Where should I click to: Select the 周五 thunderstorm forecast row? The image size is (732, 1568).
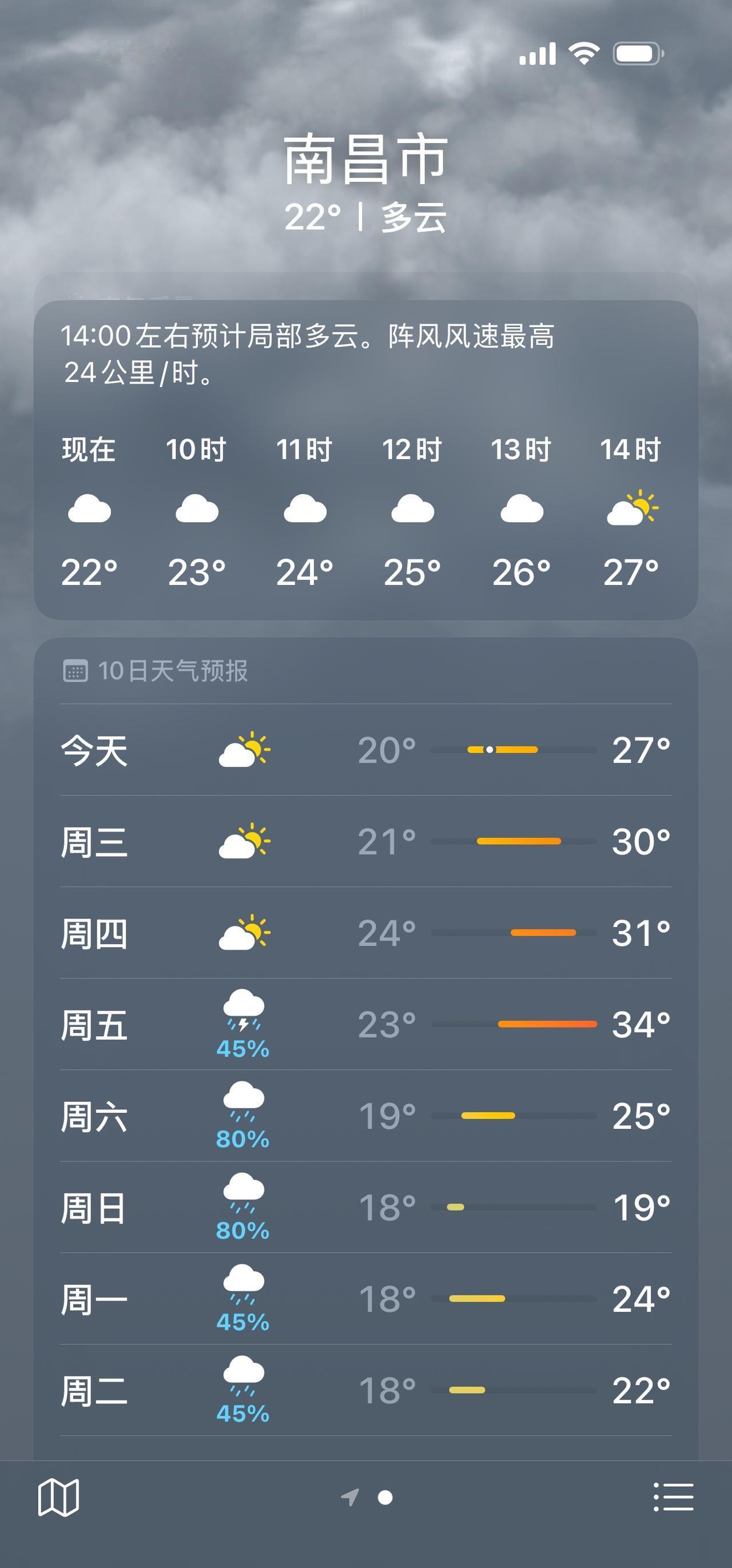365,1024
